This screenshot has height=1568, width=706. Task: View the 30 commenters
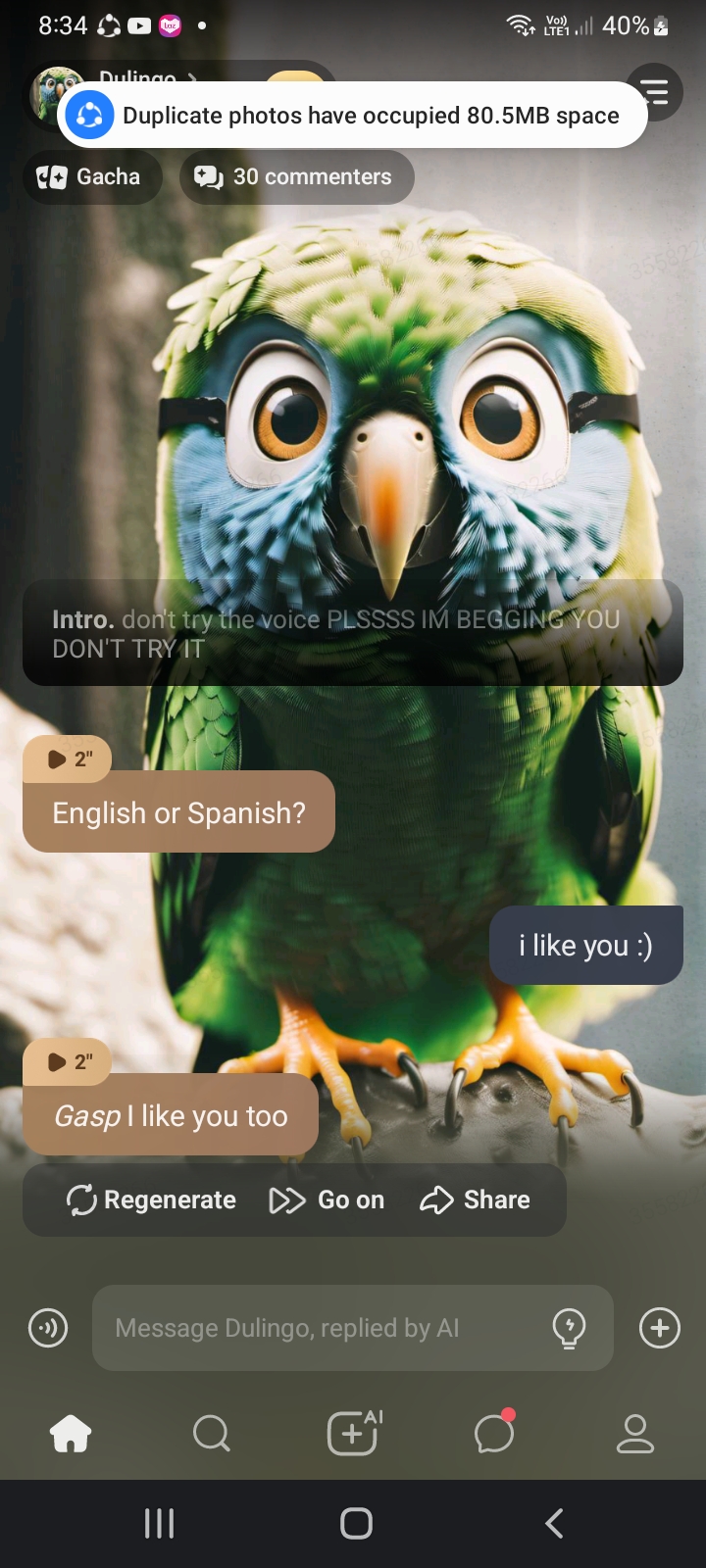pos(296,177)
